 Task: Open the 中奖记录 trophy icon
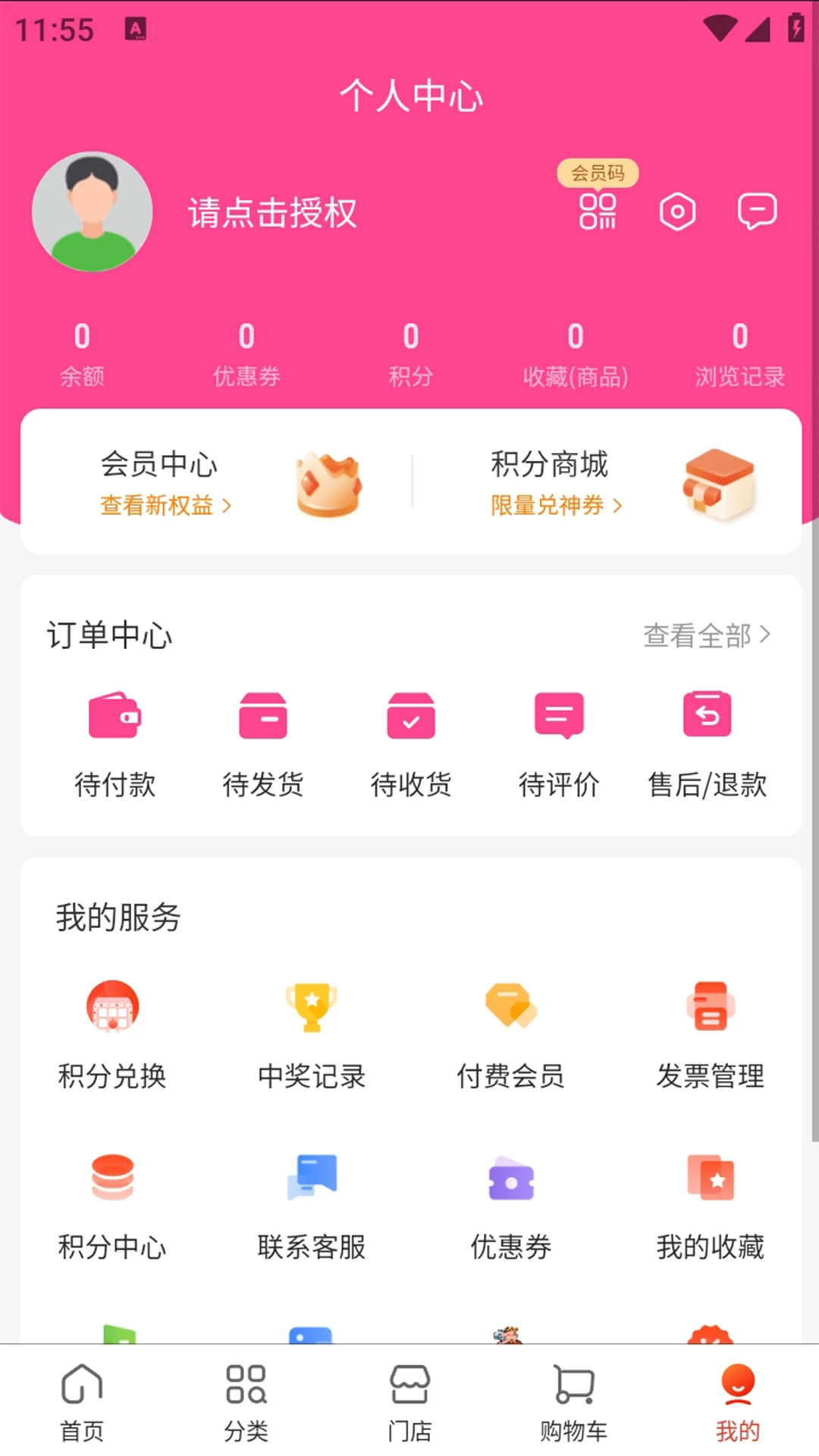[311, 1006]
